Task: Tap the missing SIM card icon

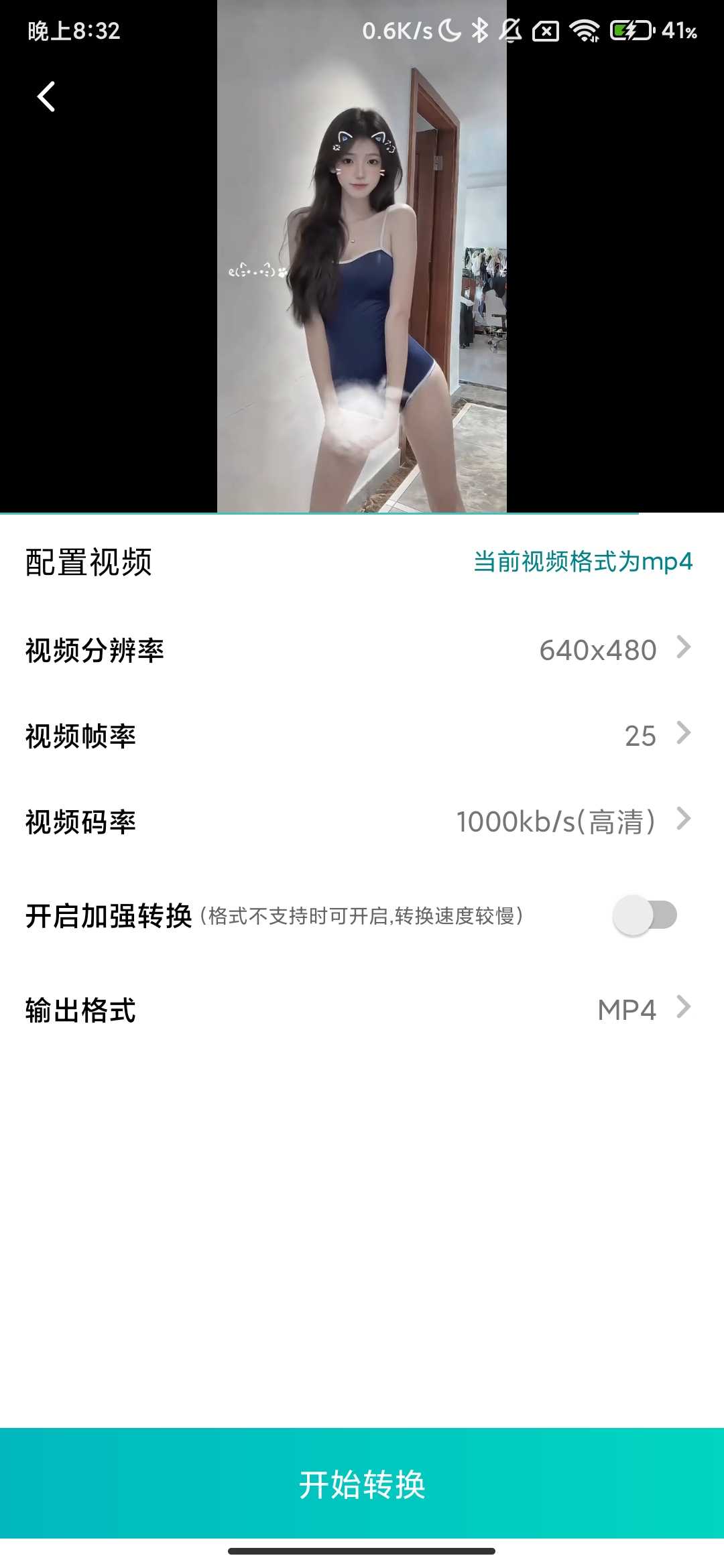Action: pyautogui.click(x=546, y=31)
